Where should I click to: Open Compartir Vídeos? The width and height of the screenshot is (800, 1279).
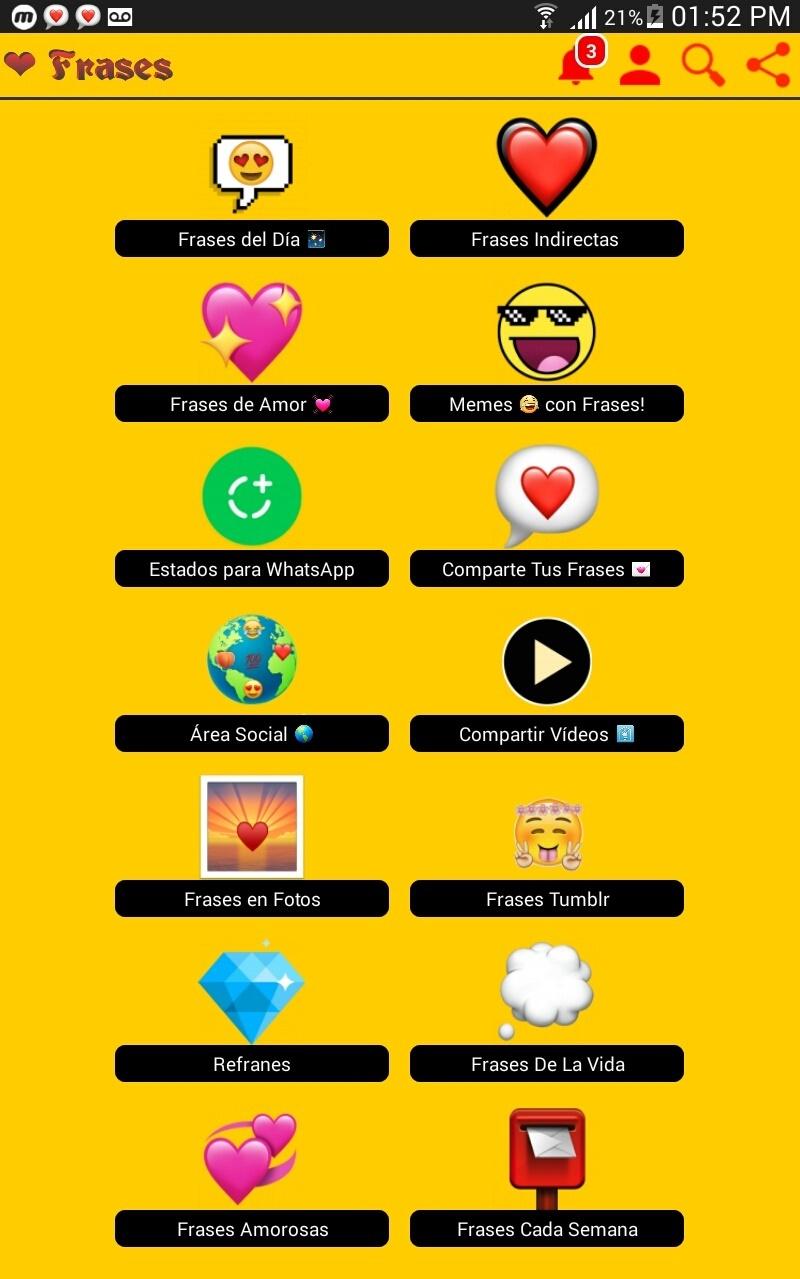pos(546,734)
